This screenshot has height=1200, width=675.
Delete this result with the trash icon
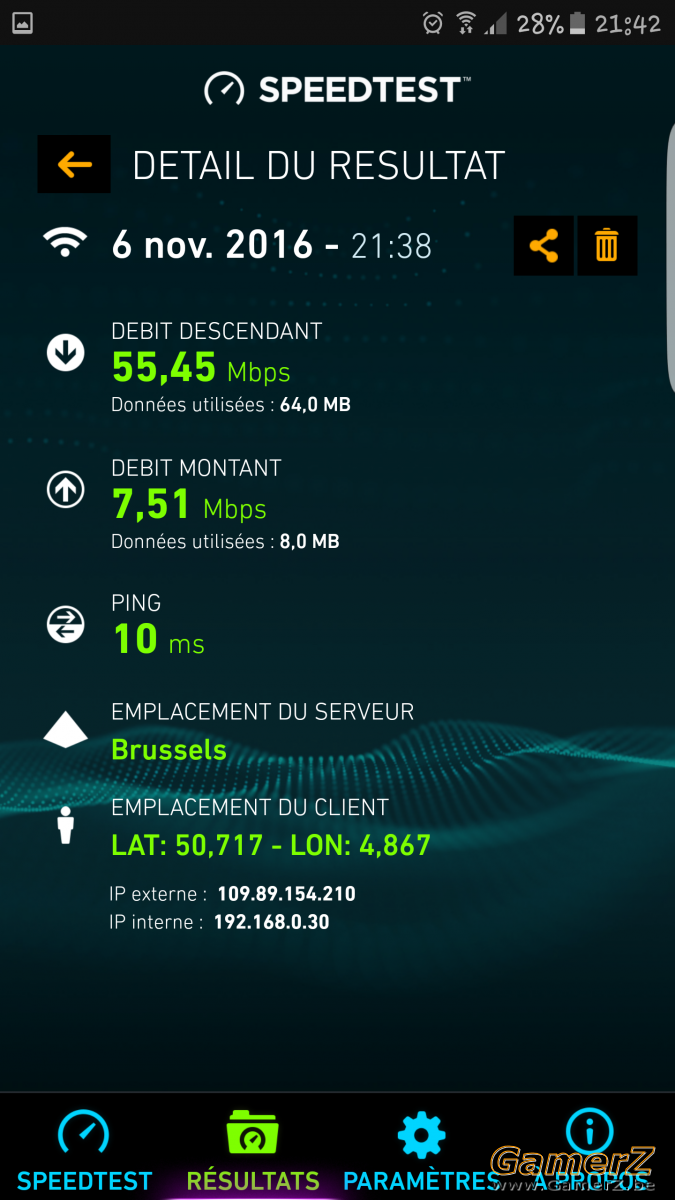tap(607, 245)
